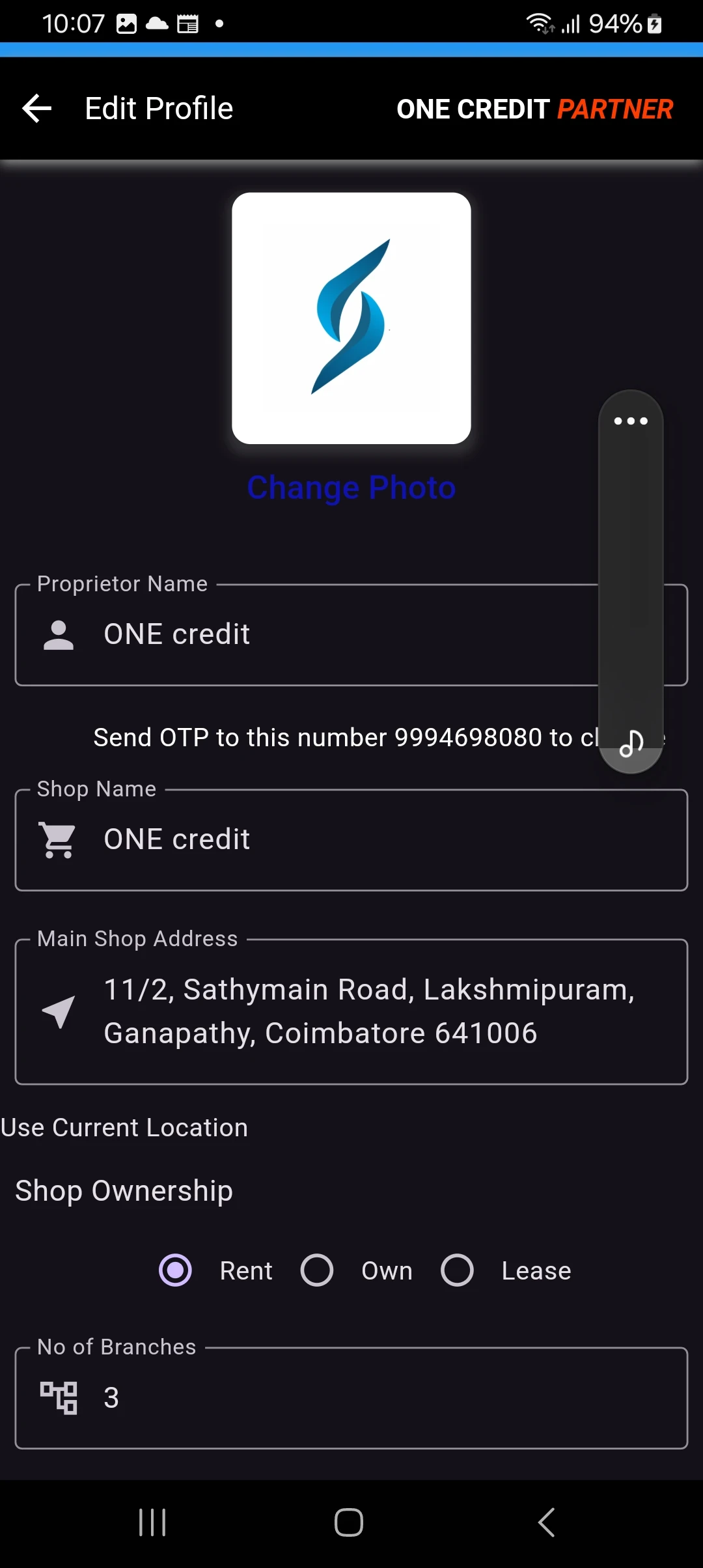Open recent apps from navigation bar
This screenshot has height=1568, width=703.
(152, 1522)
